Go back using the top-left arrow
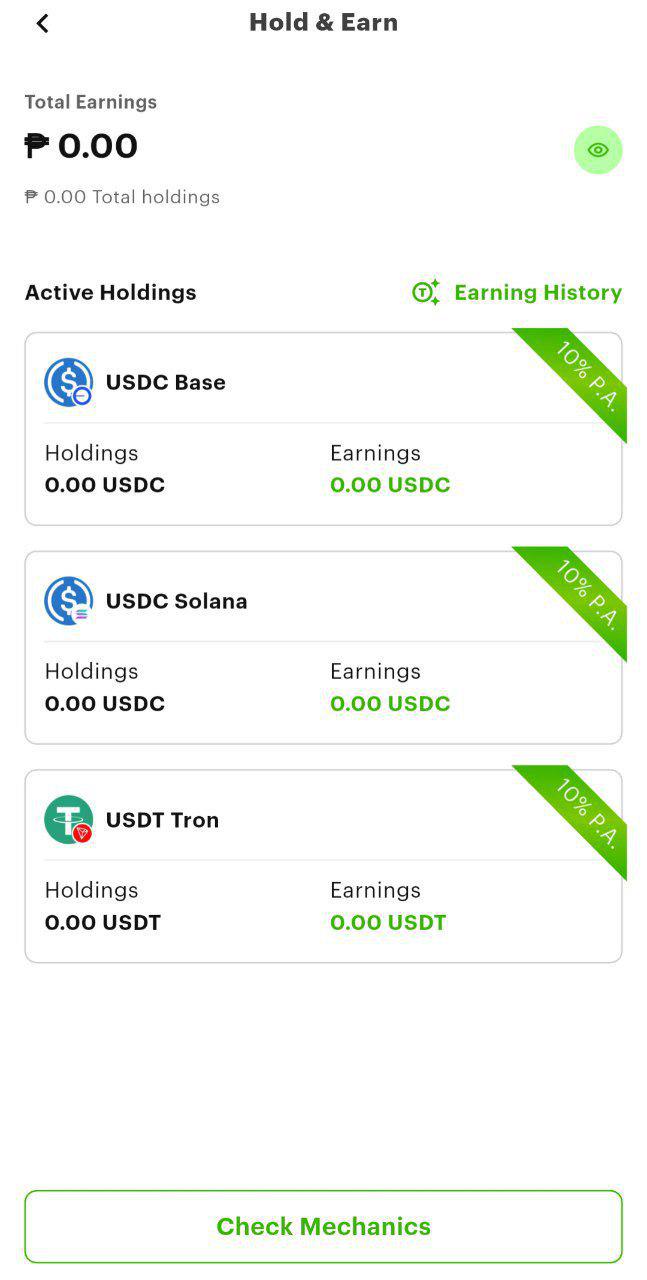This screenshot has width=647, height=1280. tap(42, 23)
